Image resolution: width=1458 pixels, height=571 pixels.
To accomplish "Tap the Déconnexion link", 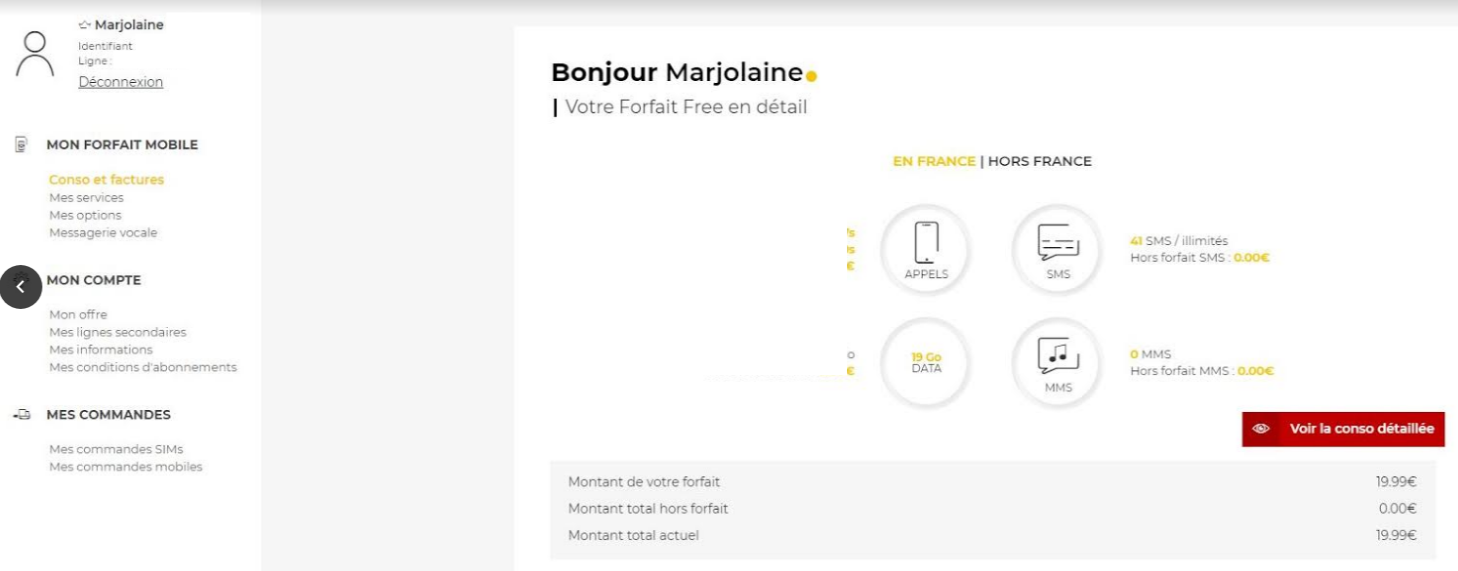I will point(120,82).
